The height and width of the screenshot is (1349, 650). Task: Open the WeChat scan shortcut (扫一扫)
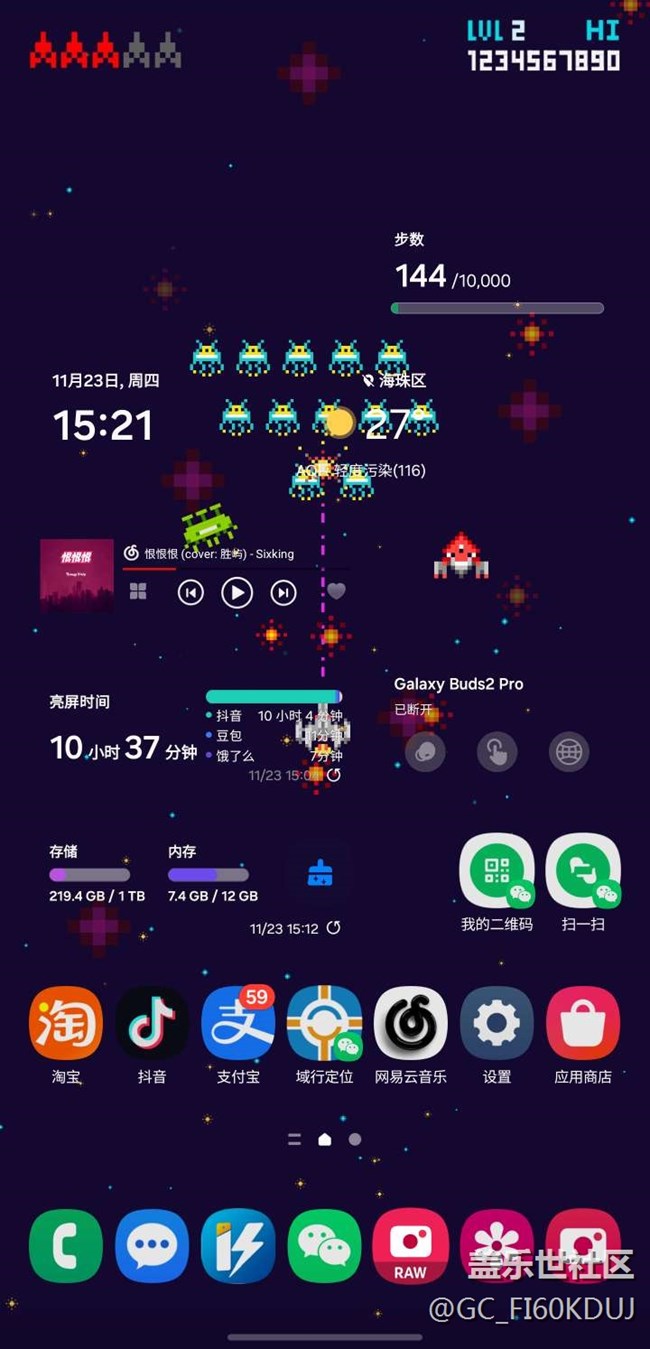583,871
